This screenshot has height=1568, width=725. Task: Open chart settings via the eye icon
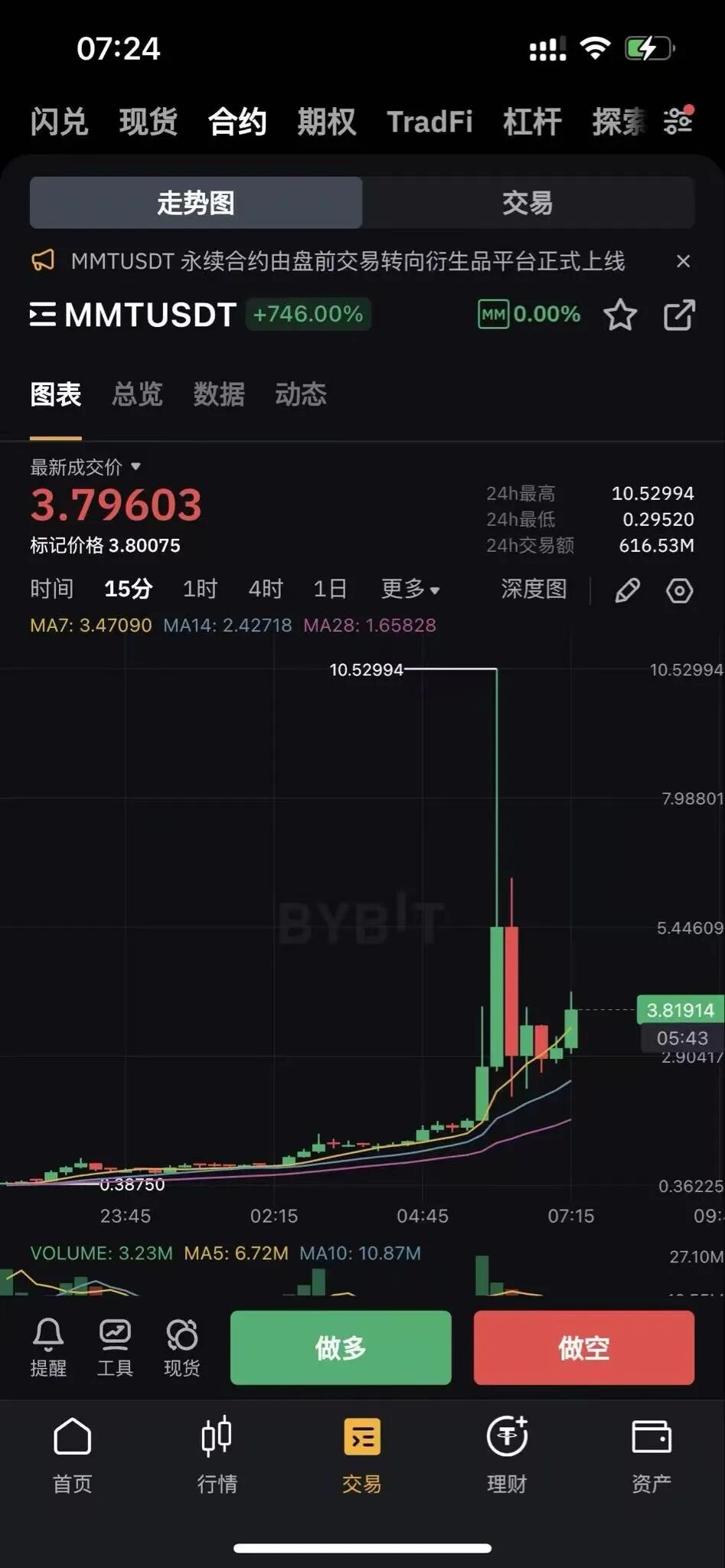click(679, 590)
